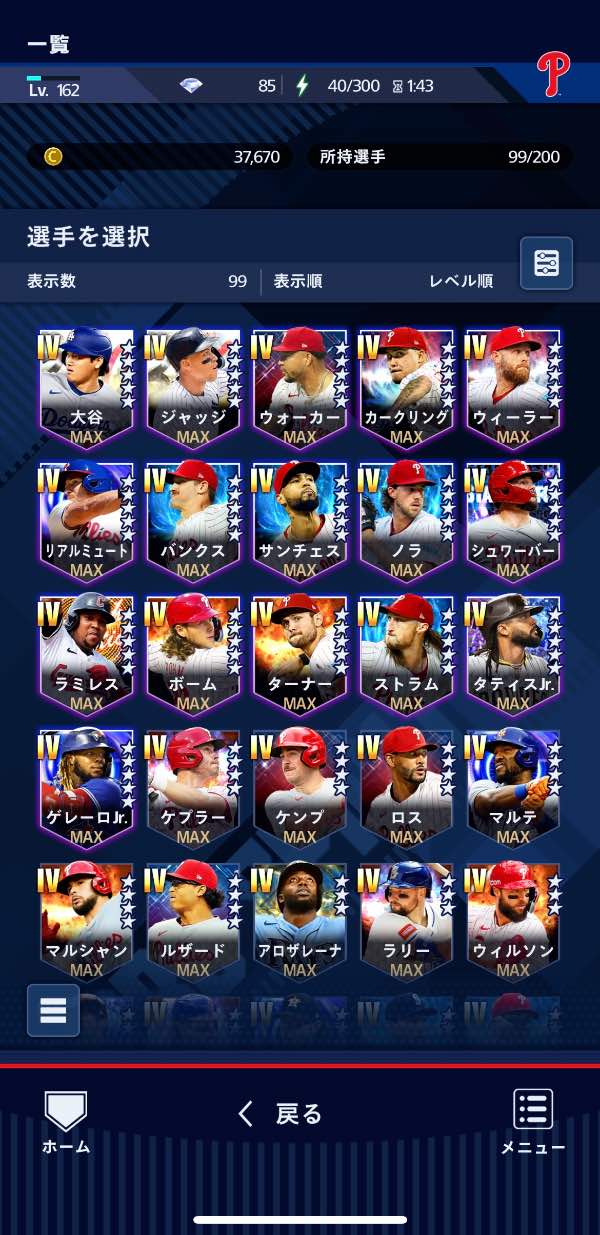600x1235 pixels.
Task: Open the リアルミュート player card
Action: (x=86, y=520)
